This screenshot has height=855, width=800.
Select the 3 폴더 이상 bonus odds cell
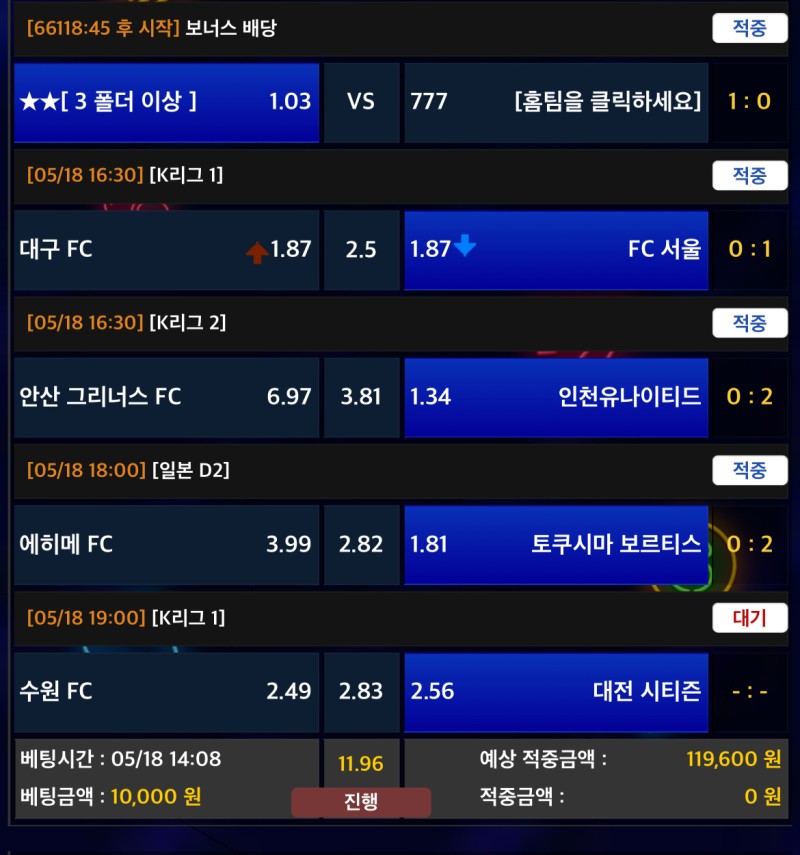[166, 102]
